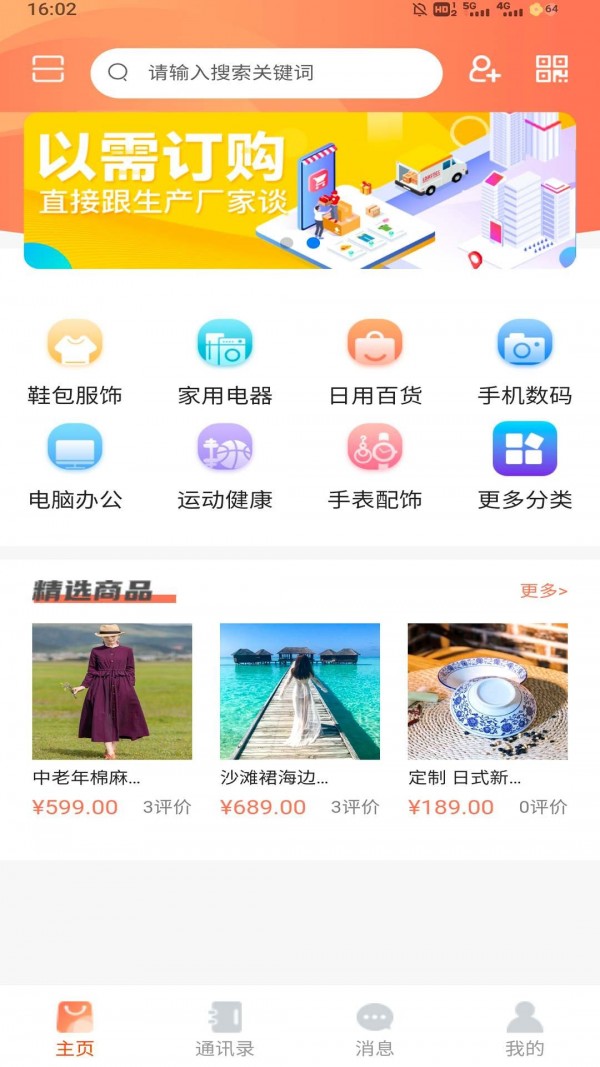Viewport: 600px width, 1067px height.
Task: Open the 以需订购 promotional banner
Action: tap(300, 190)
